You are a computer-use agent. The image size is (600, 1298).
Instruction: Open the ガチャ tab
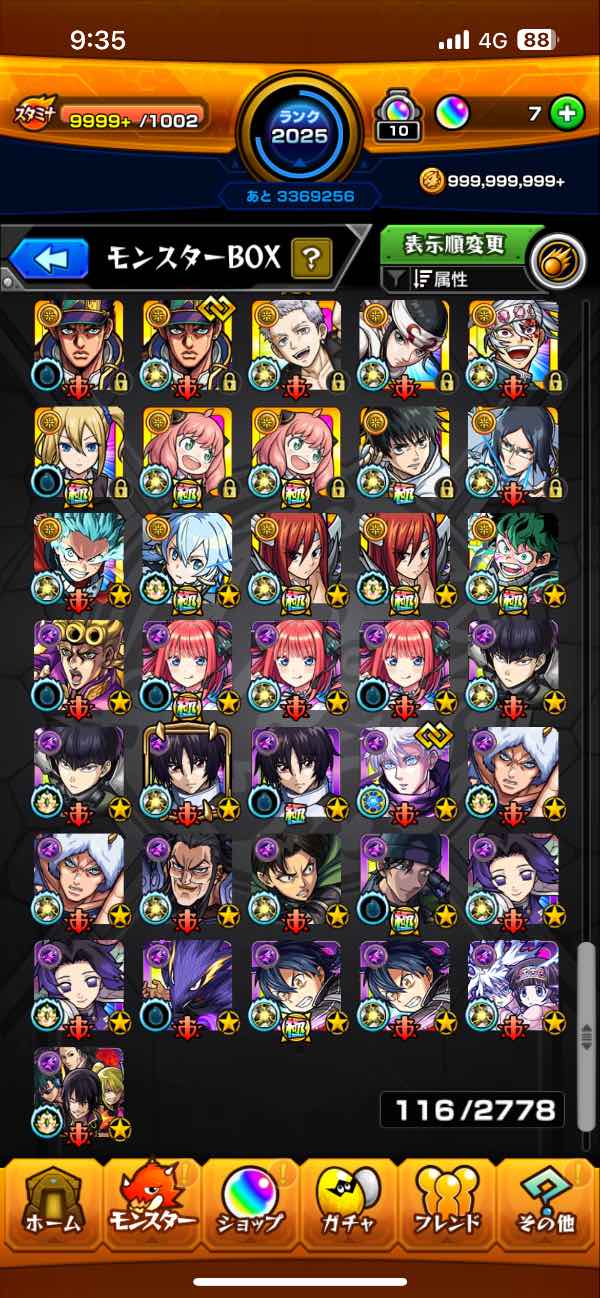tap(348, 1202)
